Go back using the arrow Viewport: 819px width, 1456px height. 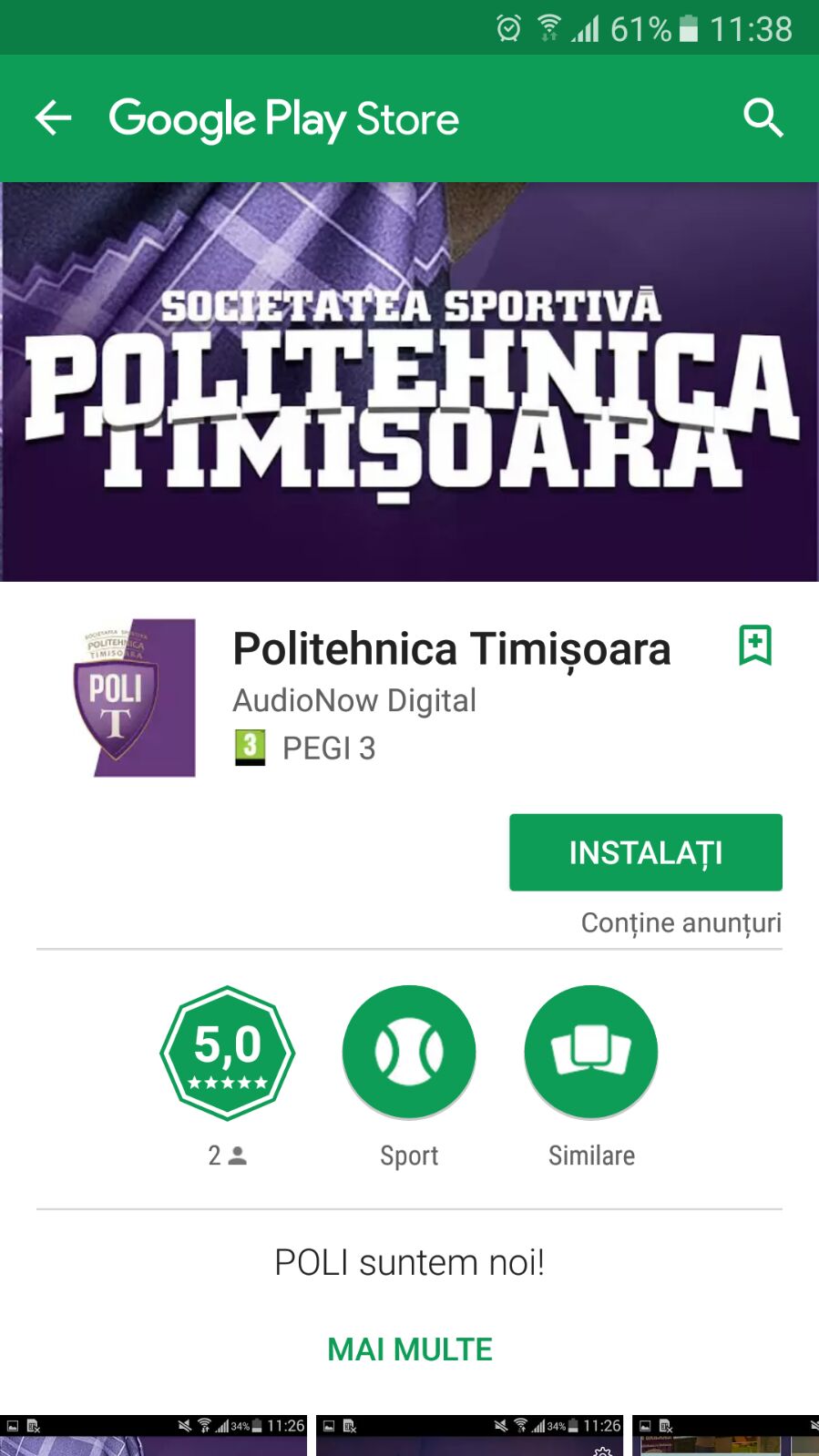click(x=53, y=118)
